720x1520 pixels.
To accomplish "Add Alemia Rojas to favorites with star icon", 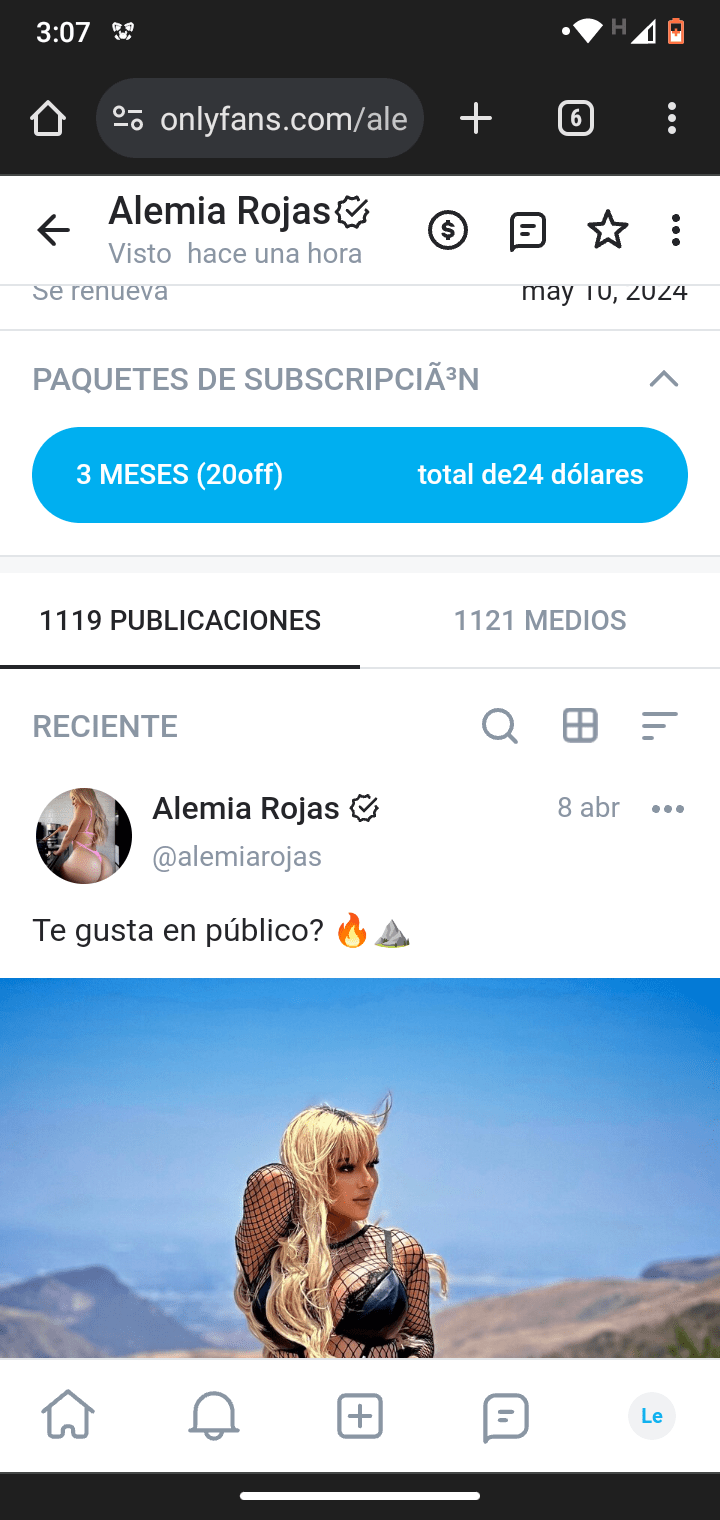I will 607,230.
